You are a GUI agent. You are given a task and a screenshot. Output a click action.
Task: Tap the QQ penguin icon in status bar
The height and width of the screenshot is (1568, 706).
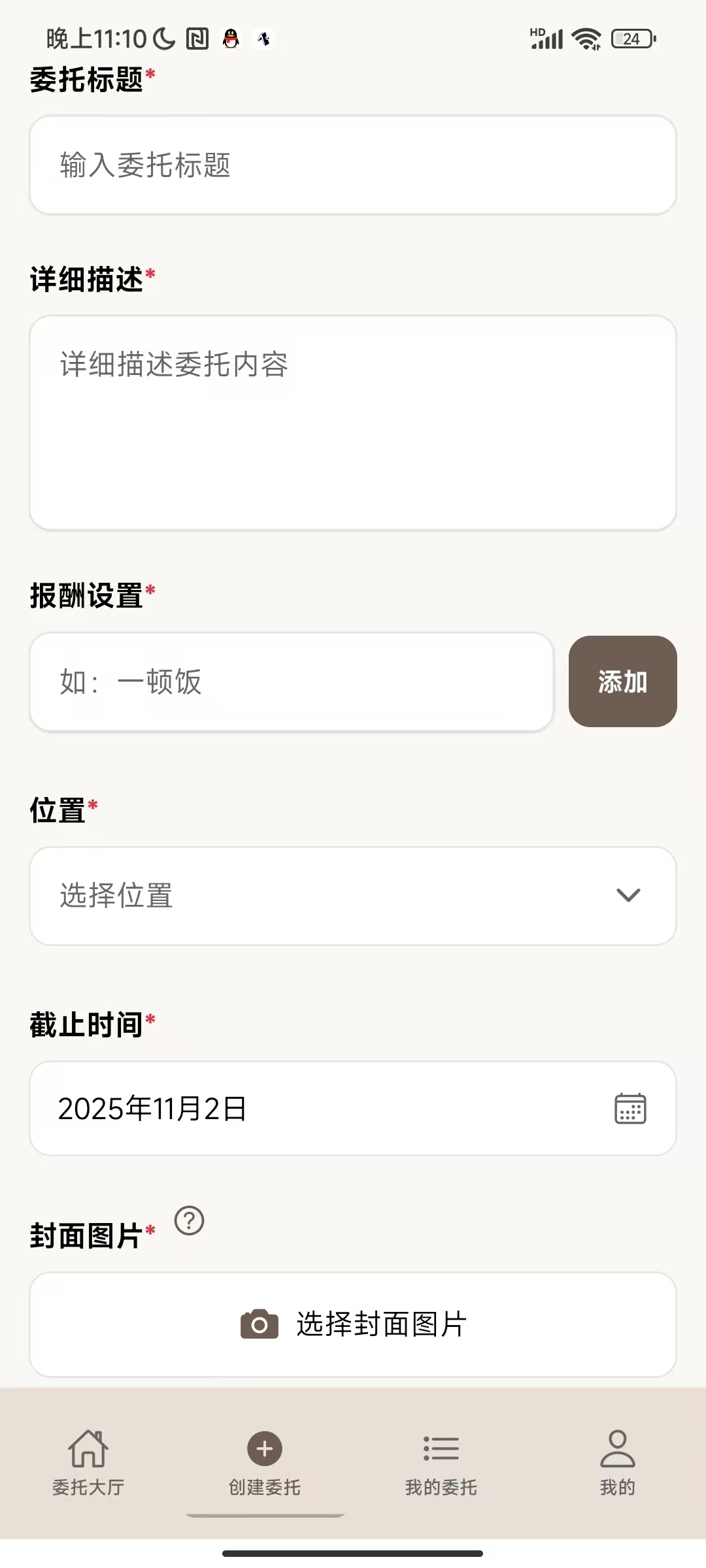[231, 39]
